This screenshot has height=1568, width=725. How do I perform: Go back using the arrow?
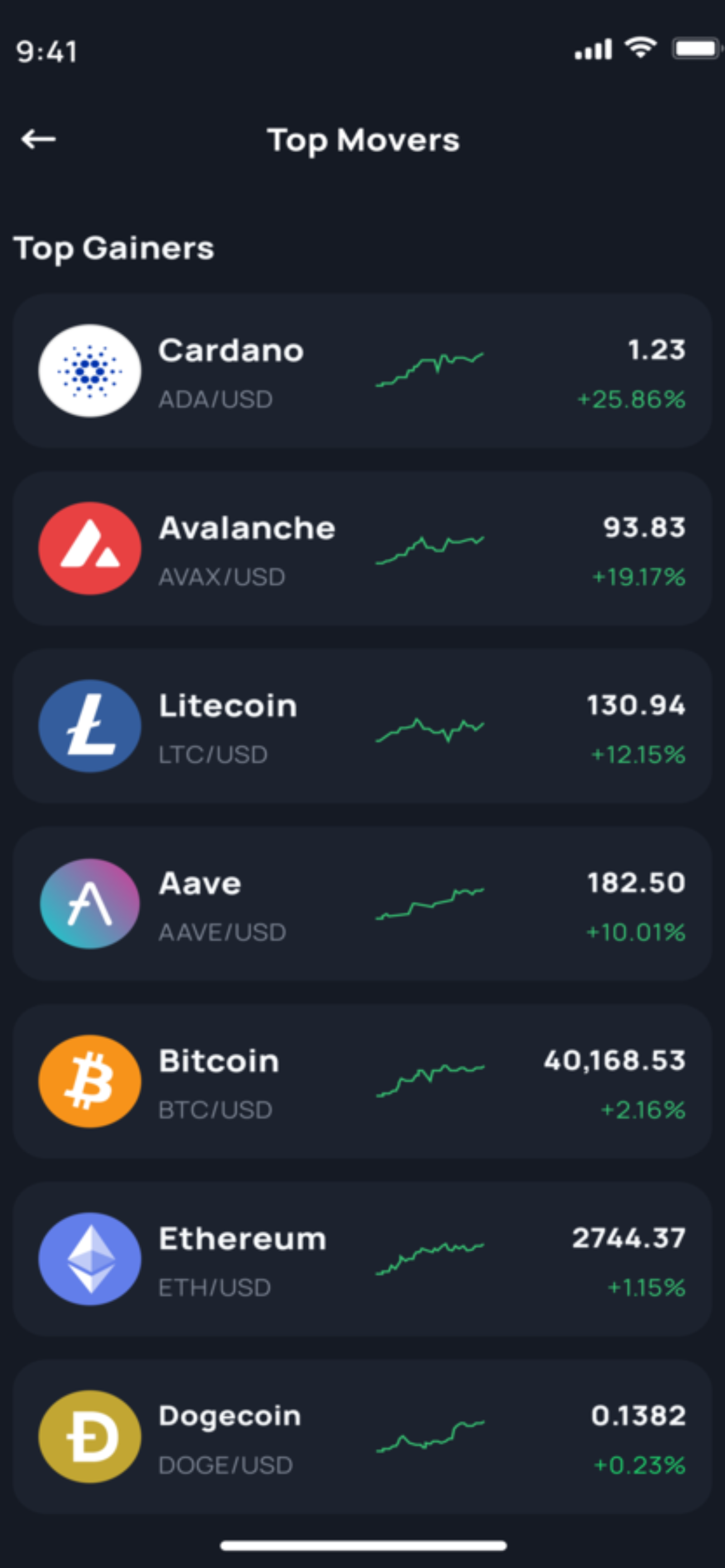pos(38,139)
